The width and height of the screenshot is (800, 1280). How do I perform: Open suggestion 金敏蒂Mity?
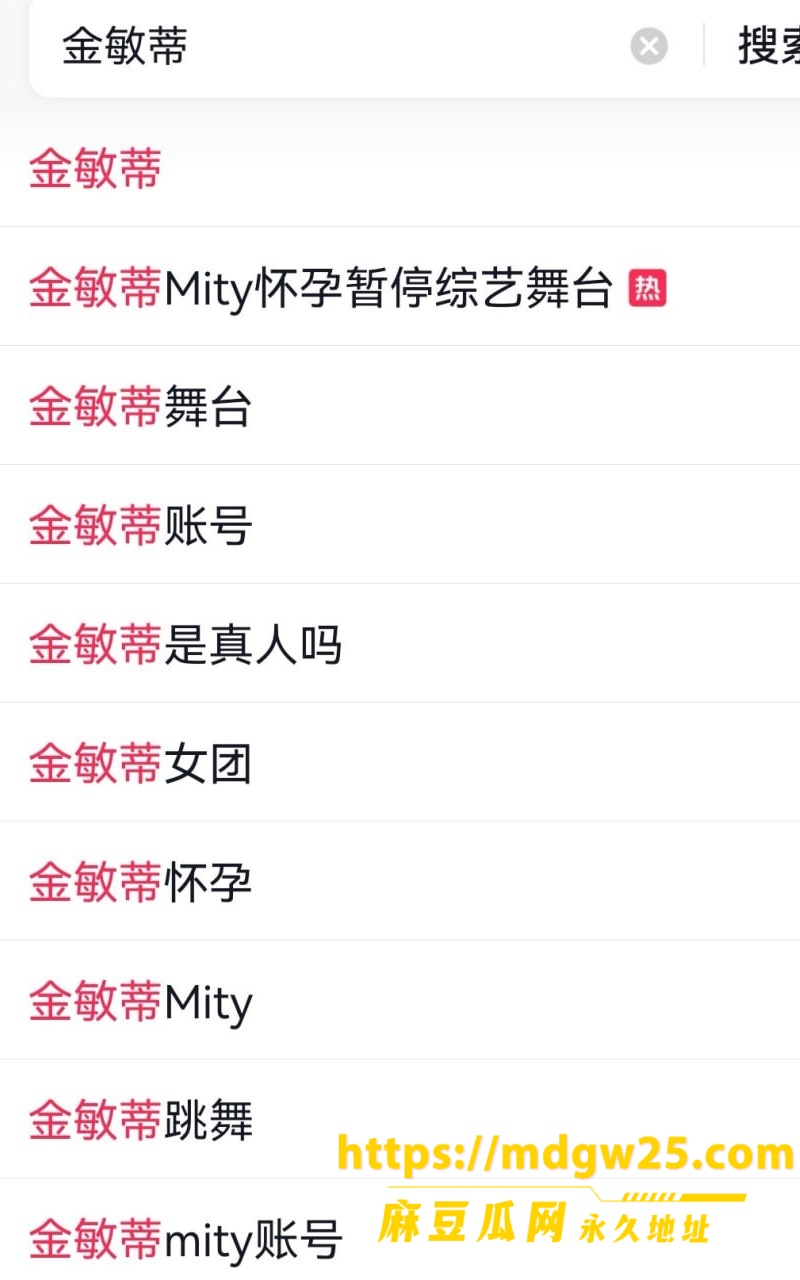coord(400,1001)
